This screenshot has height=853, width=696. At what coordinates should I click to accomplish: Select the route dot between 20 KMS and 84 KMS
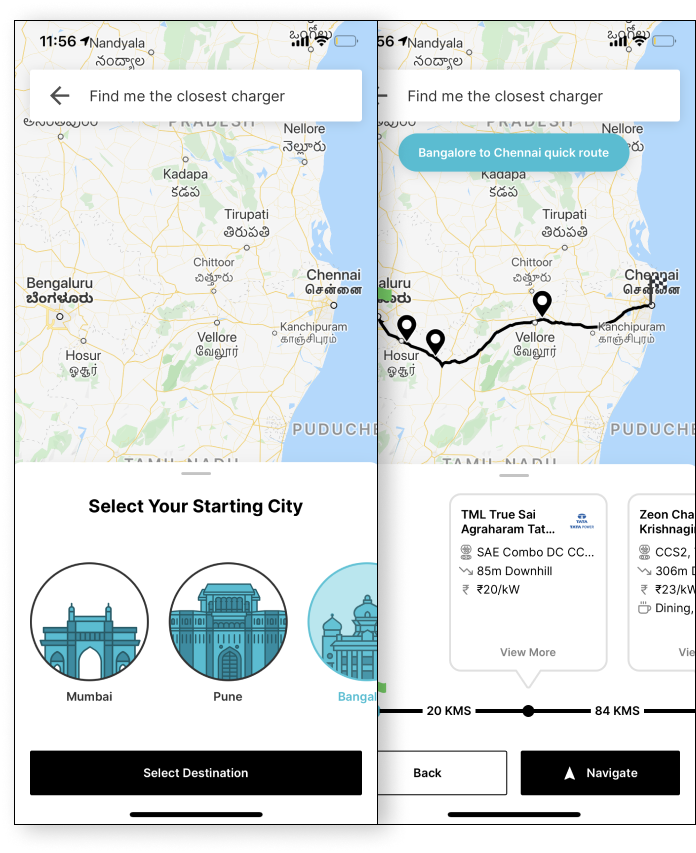(528, 711)
